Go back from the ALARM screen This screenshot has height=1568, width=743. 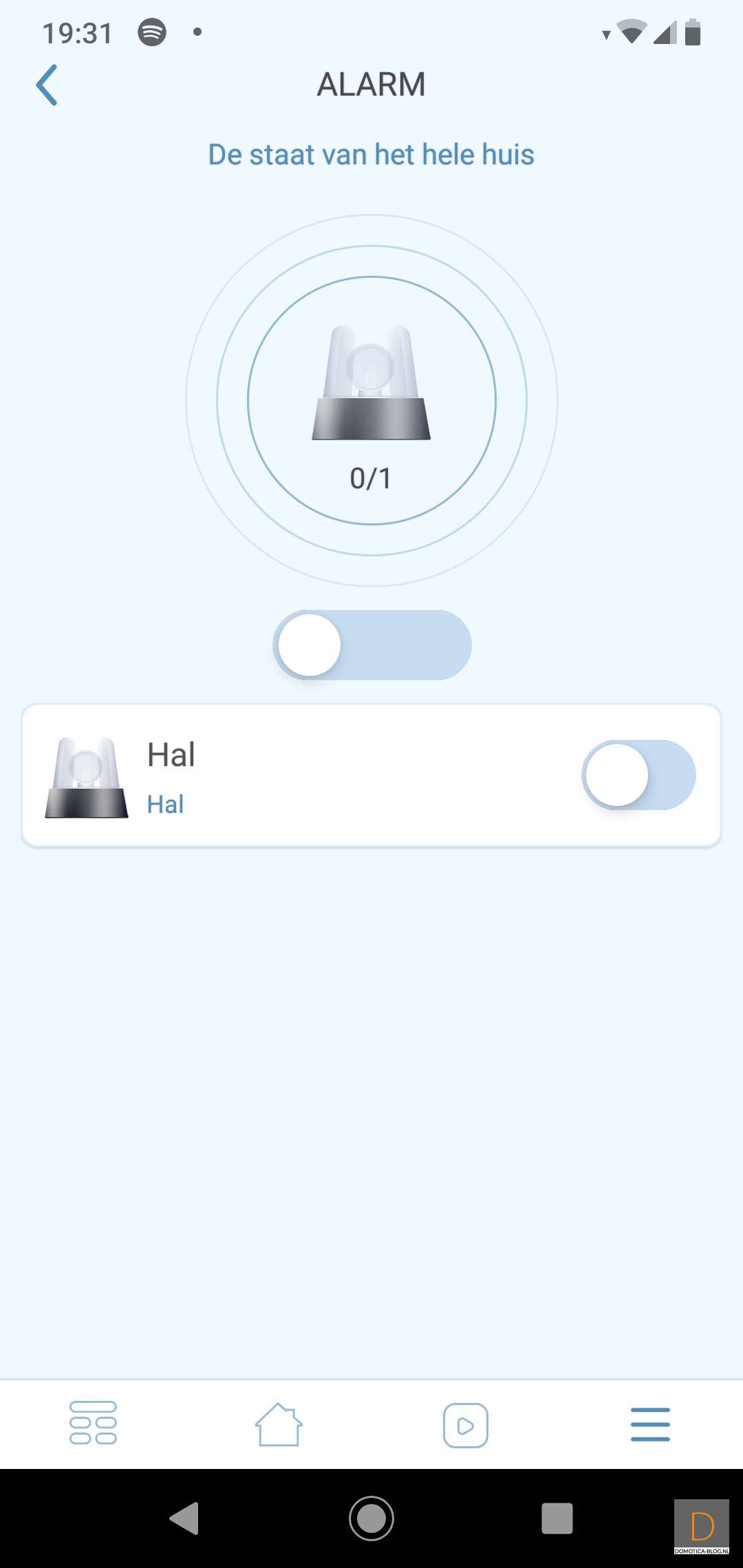47,85
